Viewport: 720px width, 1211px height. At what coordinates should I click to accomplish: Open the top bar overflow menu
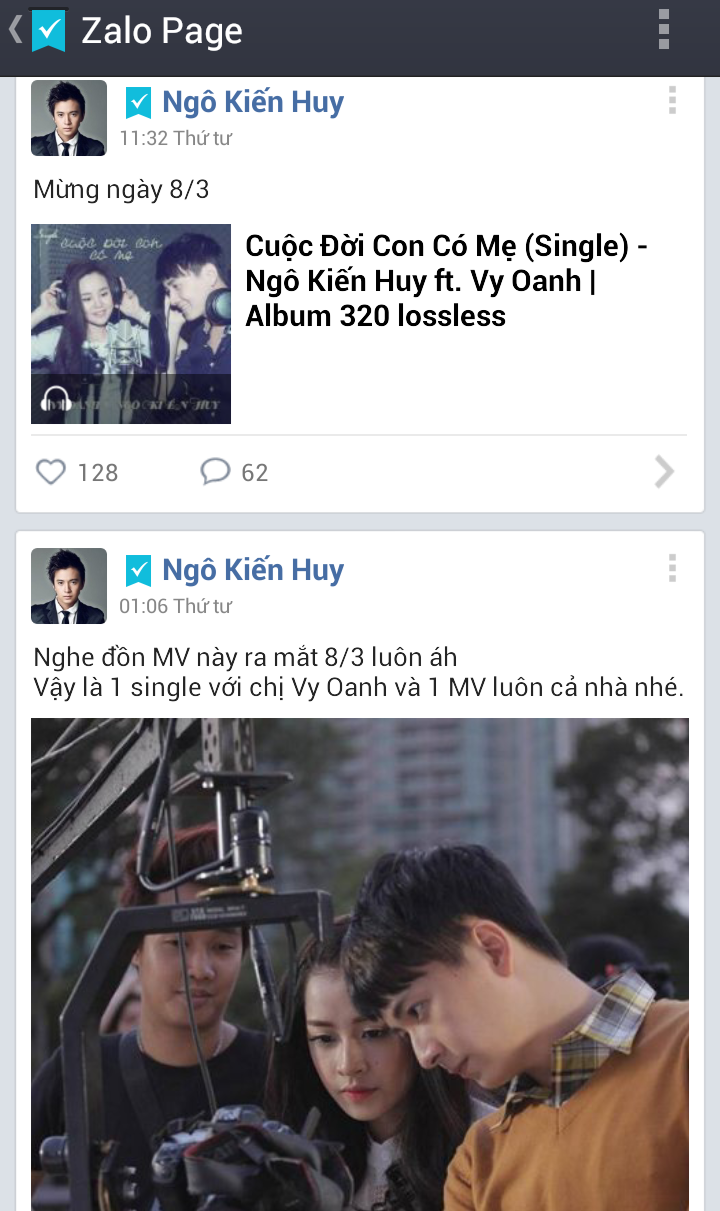pyautogui.click(x=664, y=30)
